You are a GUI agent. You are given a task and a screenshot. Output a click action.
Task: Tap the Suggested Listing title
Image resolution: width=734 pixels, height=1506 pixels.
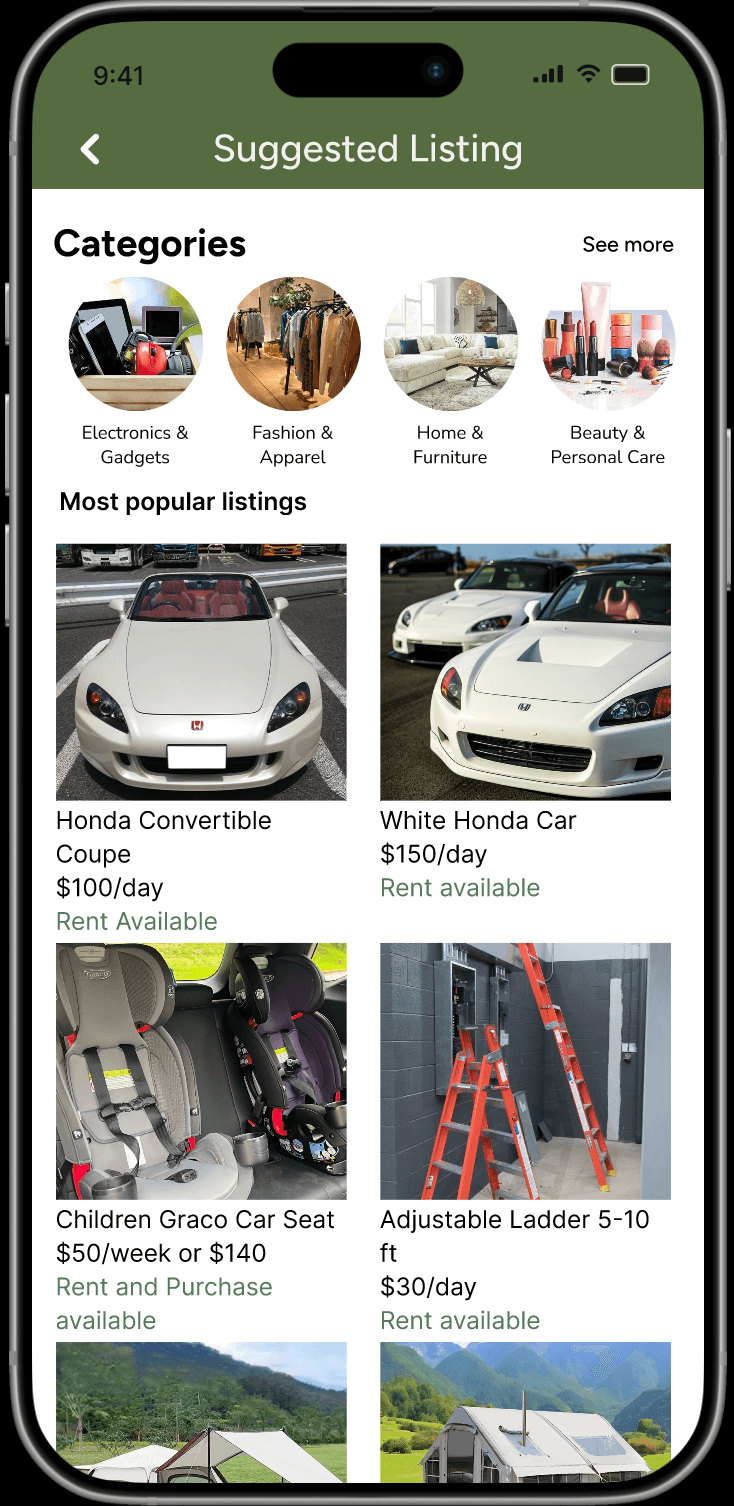(367, 148)
